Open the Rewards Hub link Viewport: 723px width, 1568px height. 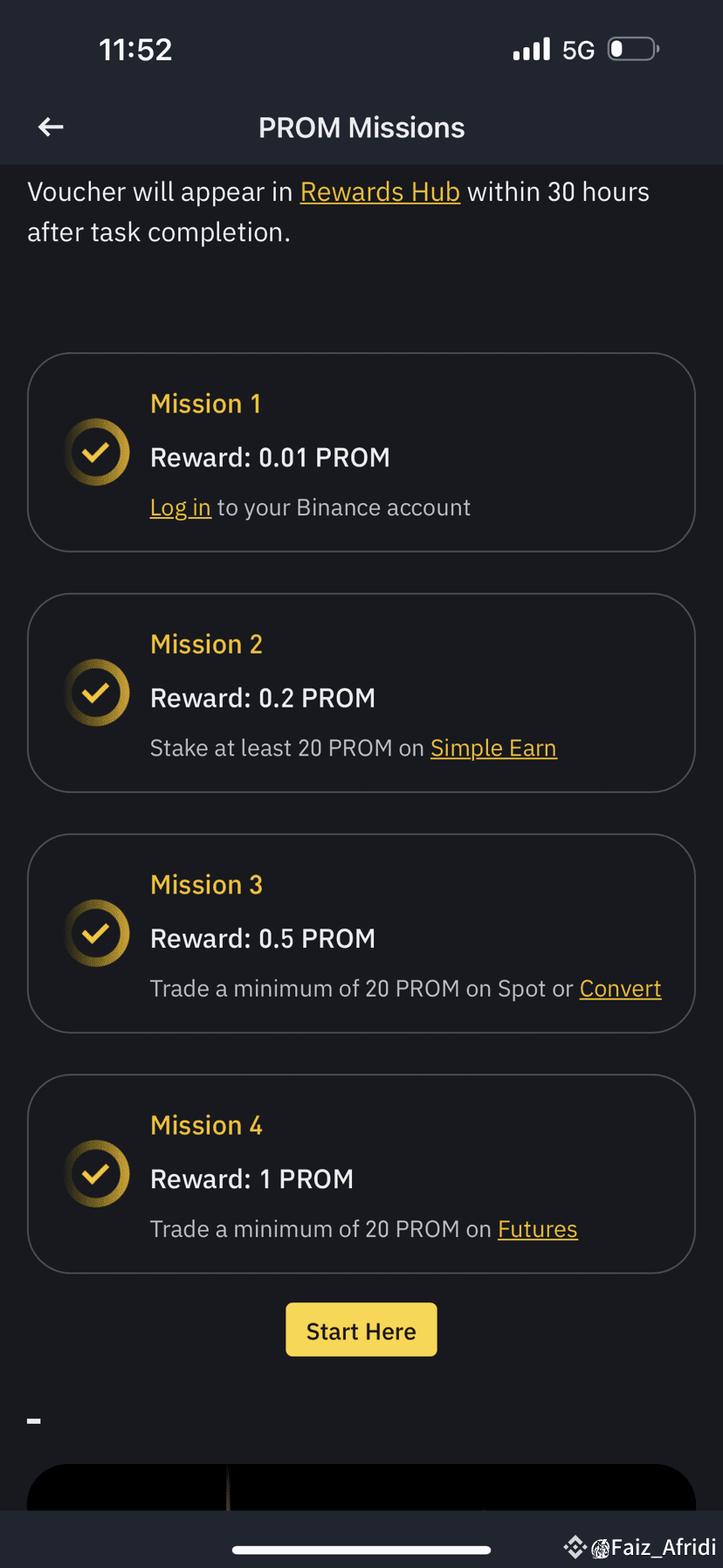pyautogui.click(x=380, y=191)
